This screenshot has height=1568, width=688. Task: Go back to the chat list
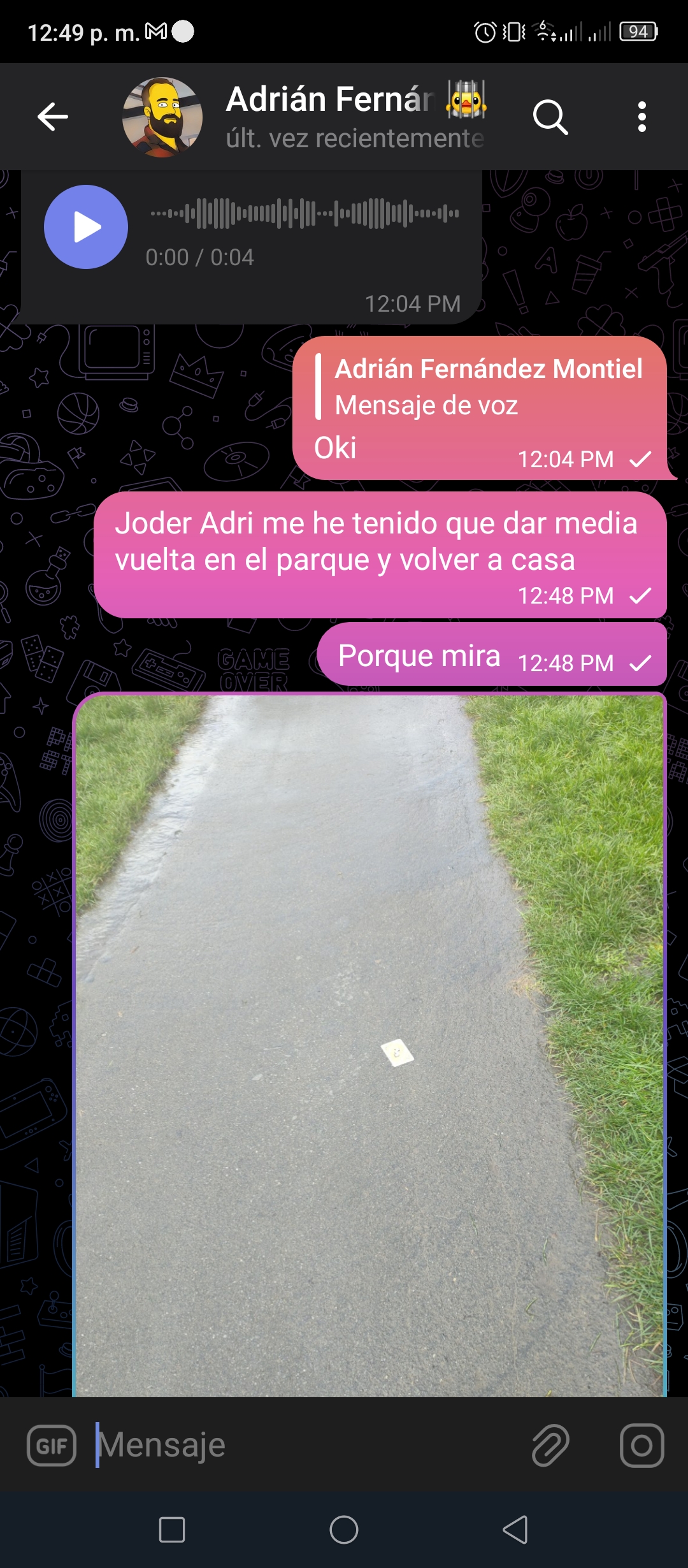pyautogui.click(x=53, y=117)
